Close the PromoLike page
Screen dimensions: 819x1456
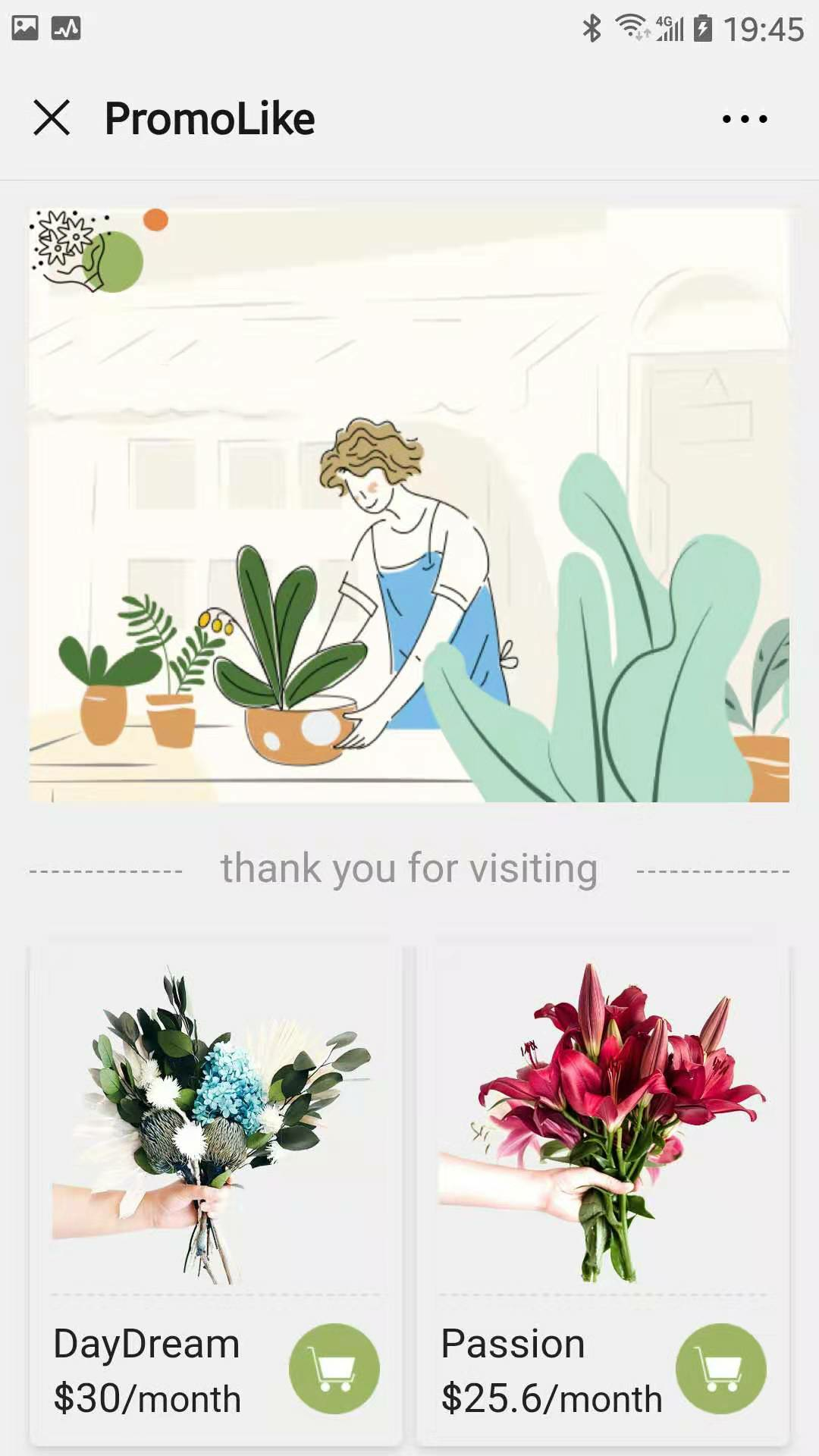(x=52, y=118)
